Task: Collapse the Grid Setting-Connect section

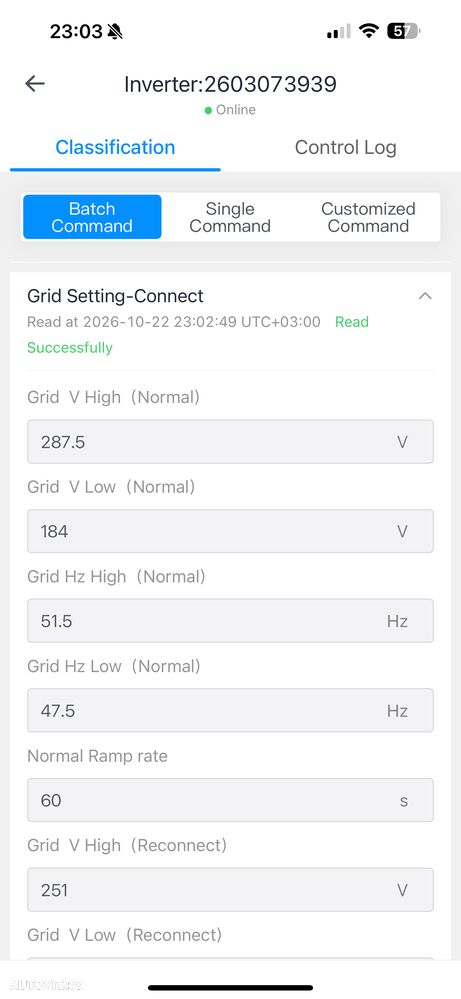Action: click(425, 296)
